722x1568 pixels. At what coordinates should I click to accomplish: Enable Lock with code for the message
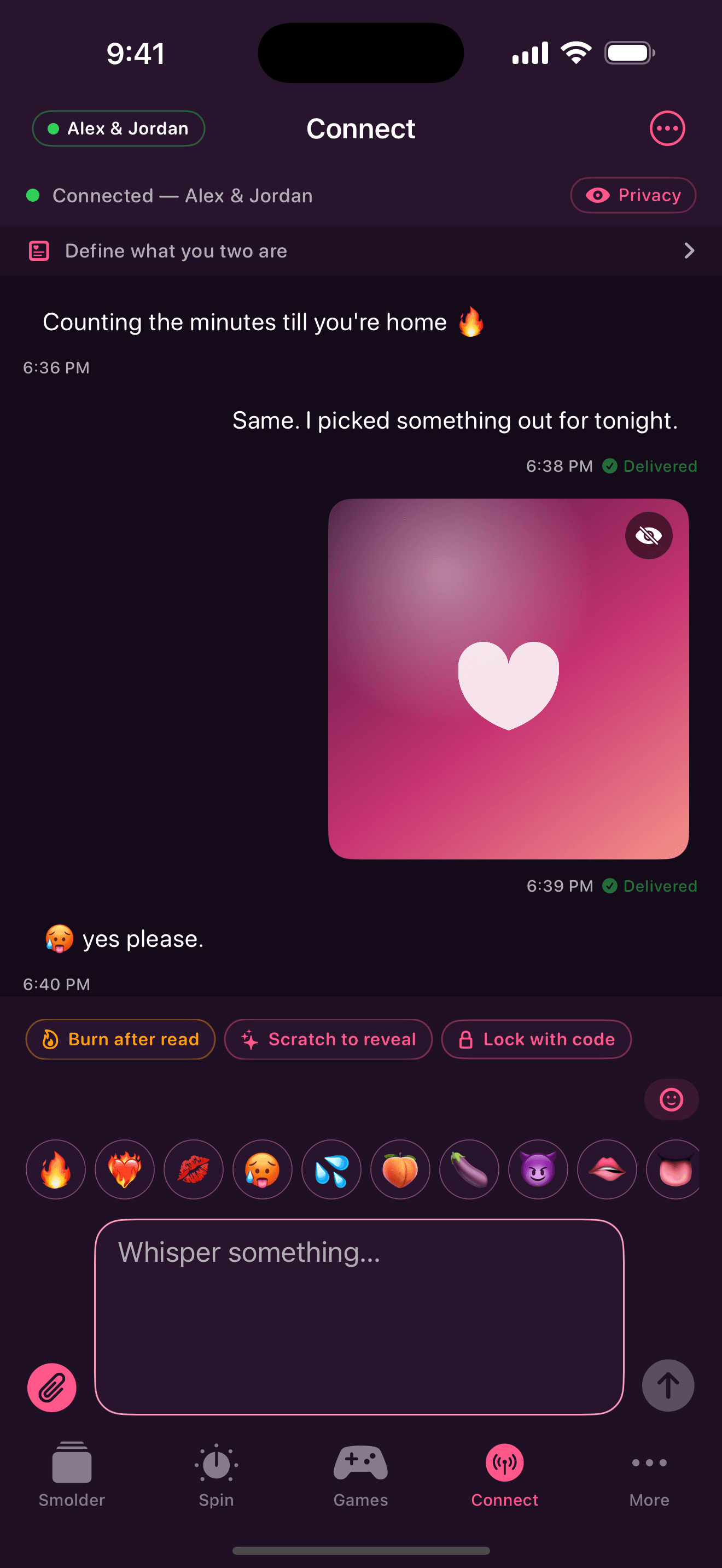[535, 1039]
